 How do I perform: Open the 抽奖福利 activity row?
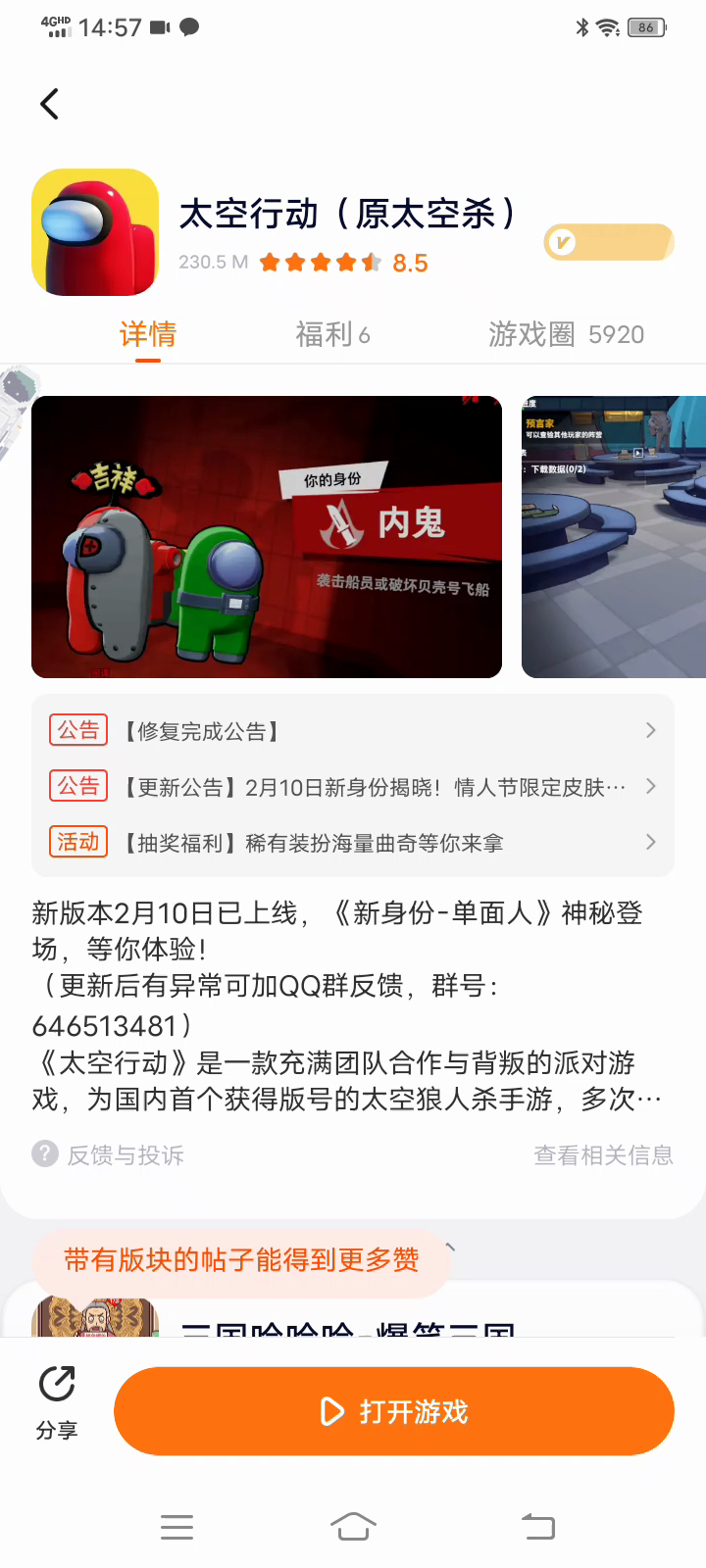pos(353,843)
